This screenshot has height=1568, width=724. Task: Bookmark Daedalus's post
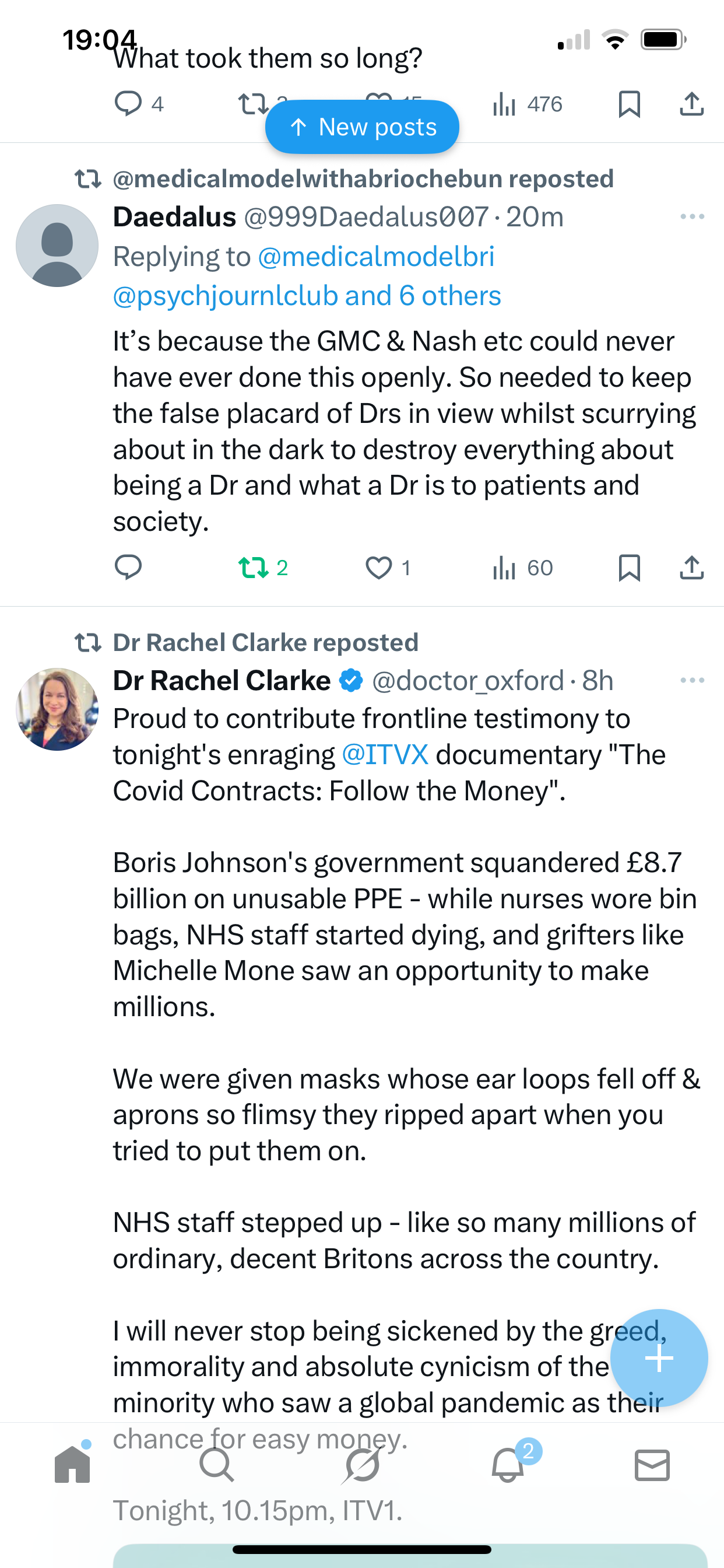628,568
